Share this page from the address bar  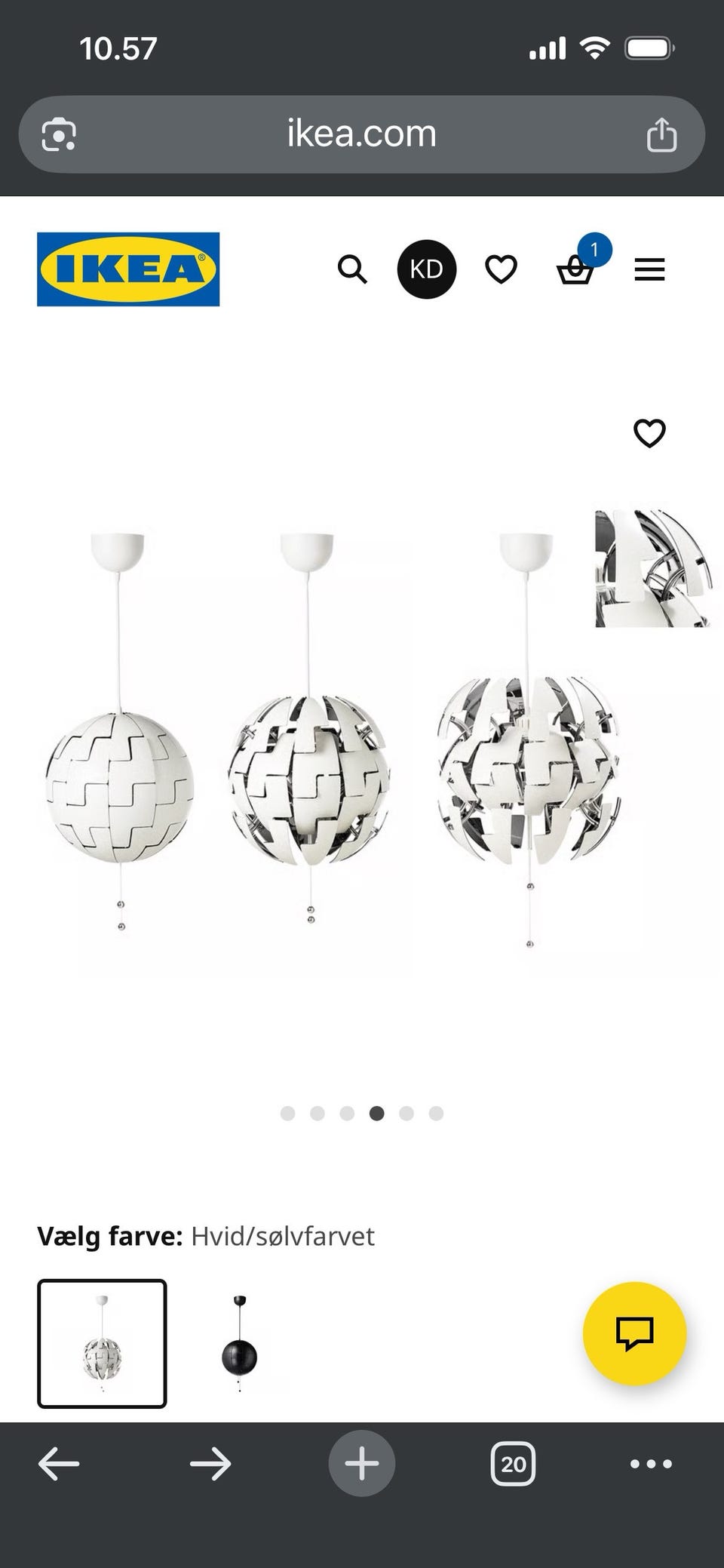tap(661, 135)
